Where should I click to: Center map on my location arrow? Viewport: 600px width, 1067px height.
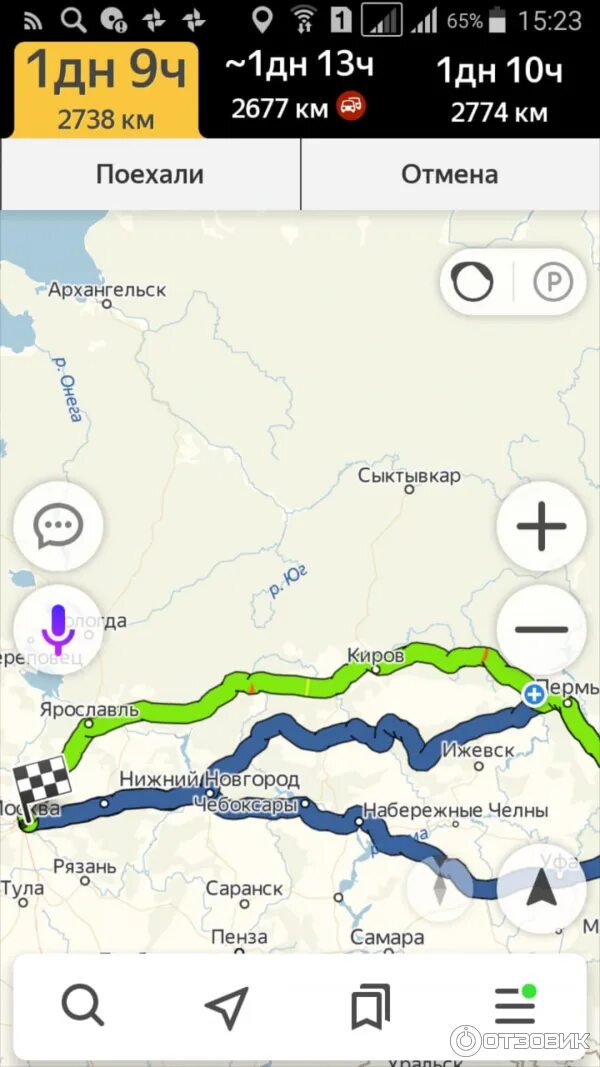tap(541, 889)
